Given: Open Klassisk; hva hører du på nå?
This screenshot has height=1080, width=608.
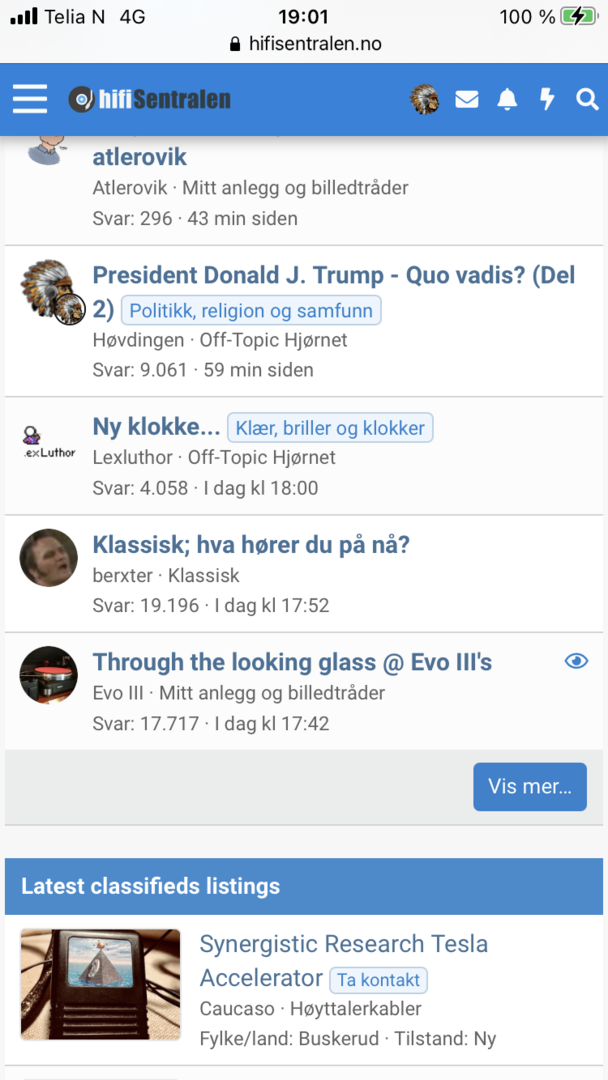Looking at the screenshot, I should 251,546.
